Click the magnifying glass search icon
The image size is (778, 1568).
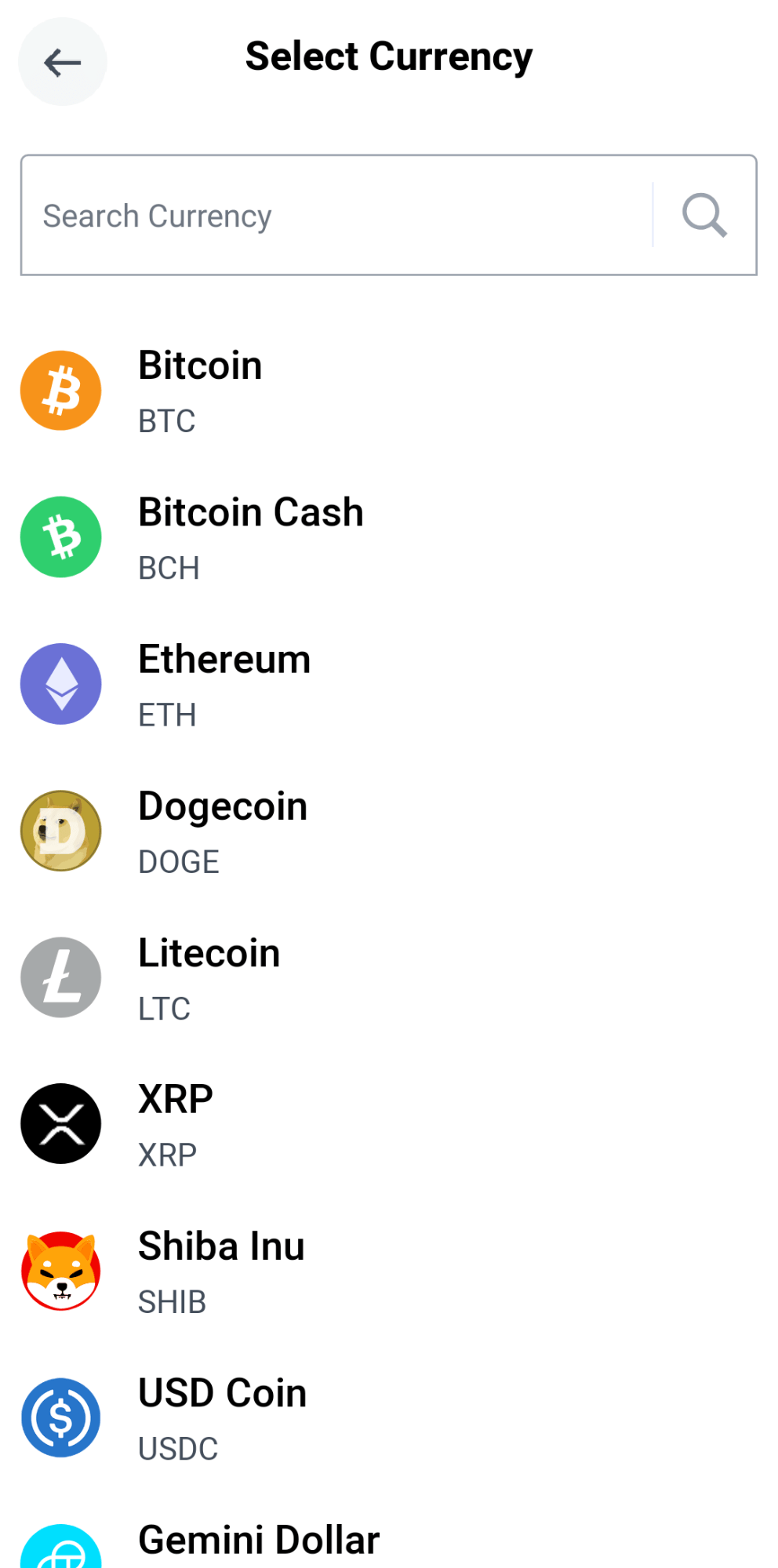click(x=703, y=215)
